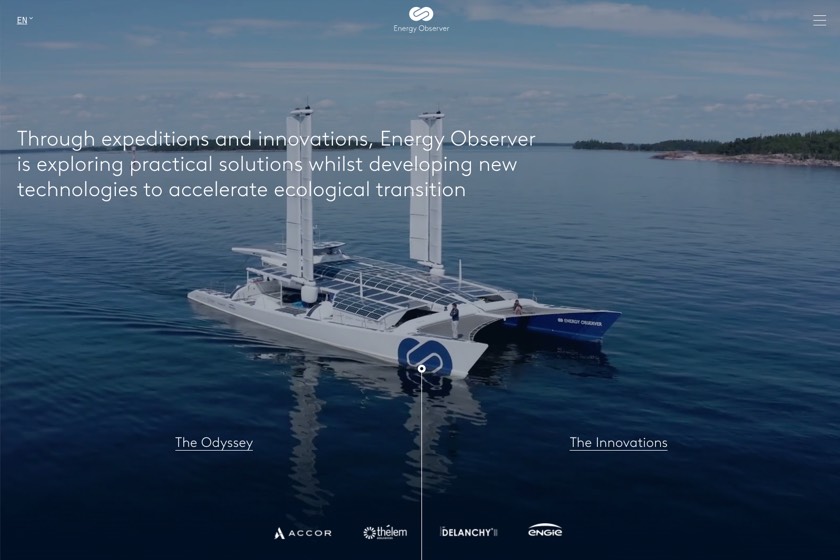
Task: Open the Delanchy partner link
Action: 468,532
